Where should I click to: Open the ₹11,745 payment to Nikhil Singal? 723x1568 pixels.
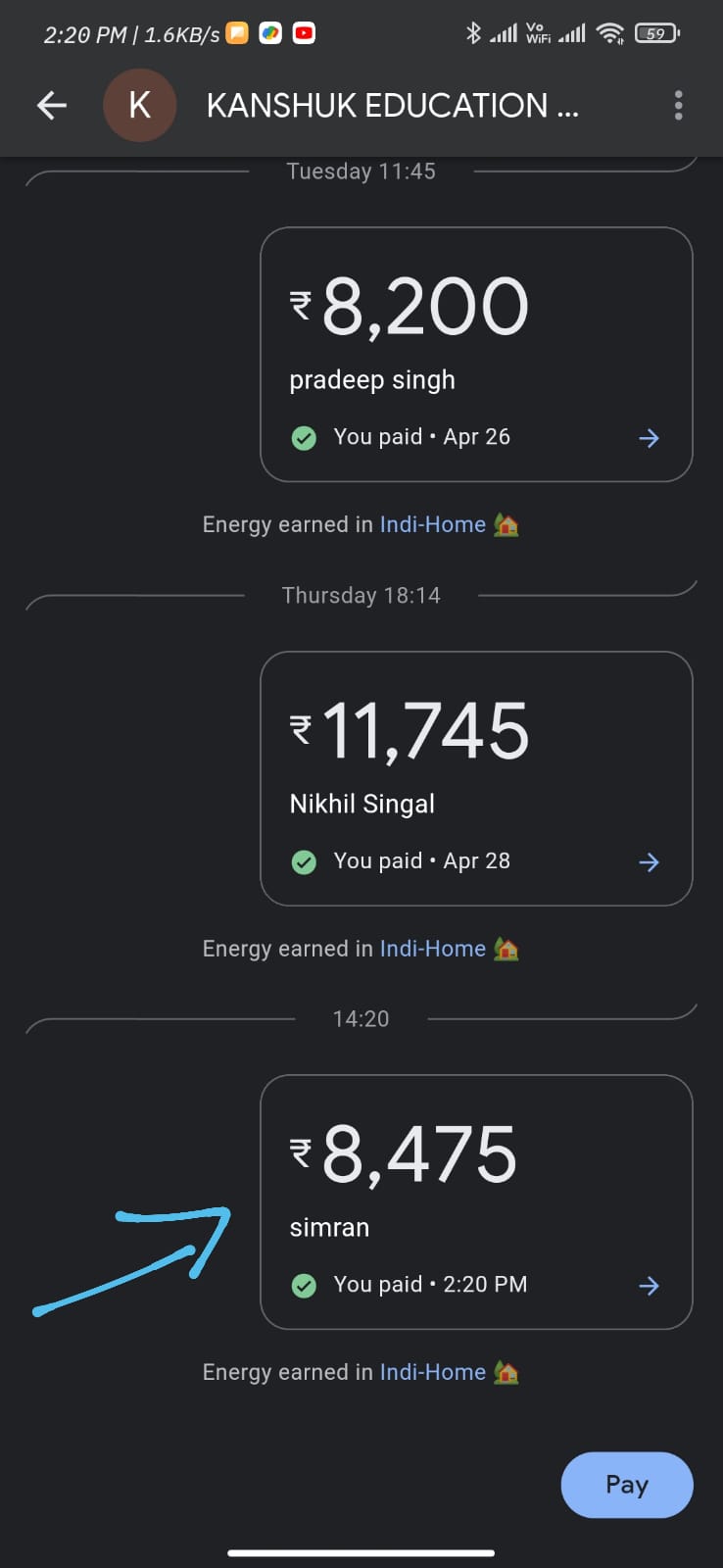click(476, 779)
